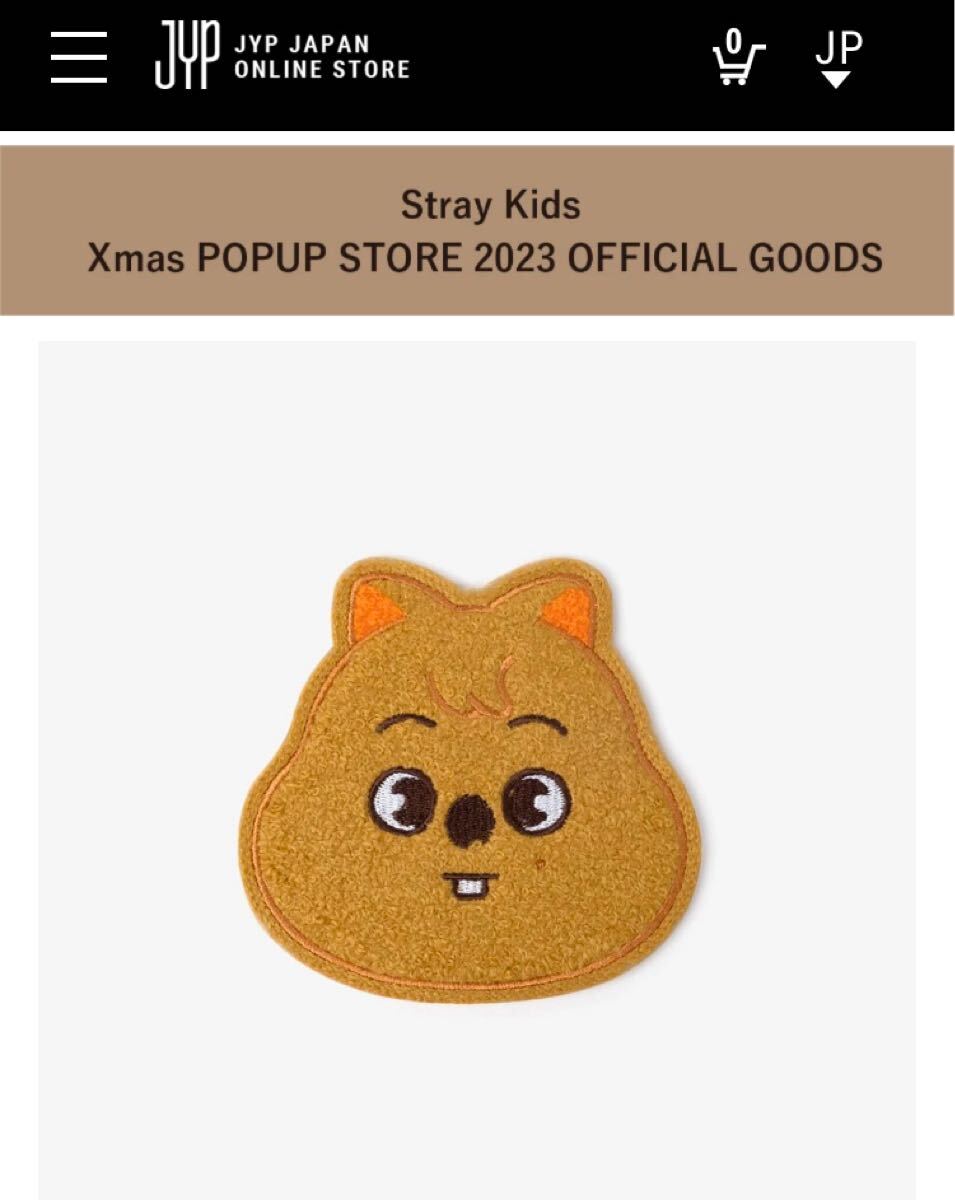
Task: Open the hamburger navigation menu
Action: 79,59
